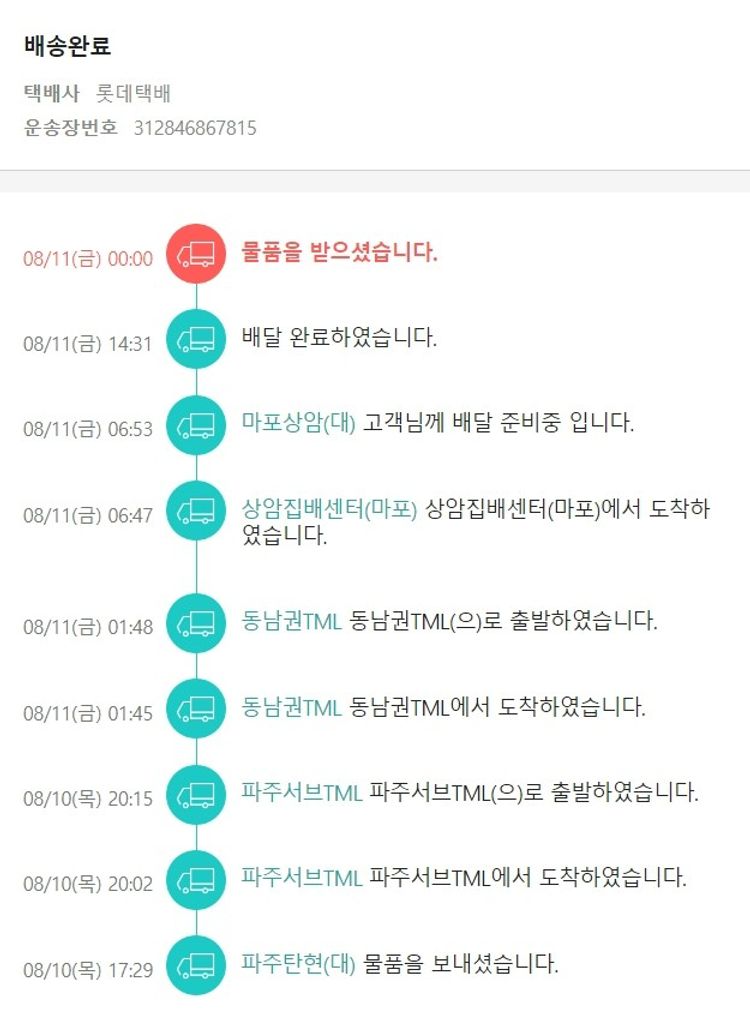Open the 상암집배센터(마포) location link
This screenshot has width=750, height=1015.
[x=329, y=509]
